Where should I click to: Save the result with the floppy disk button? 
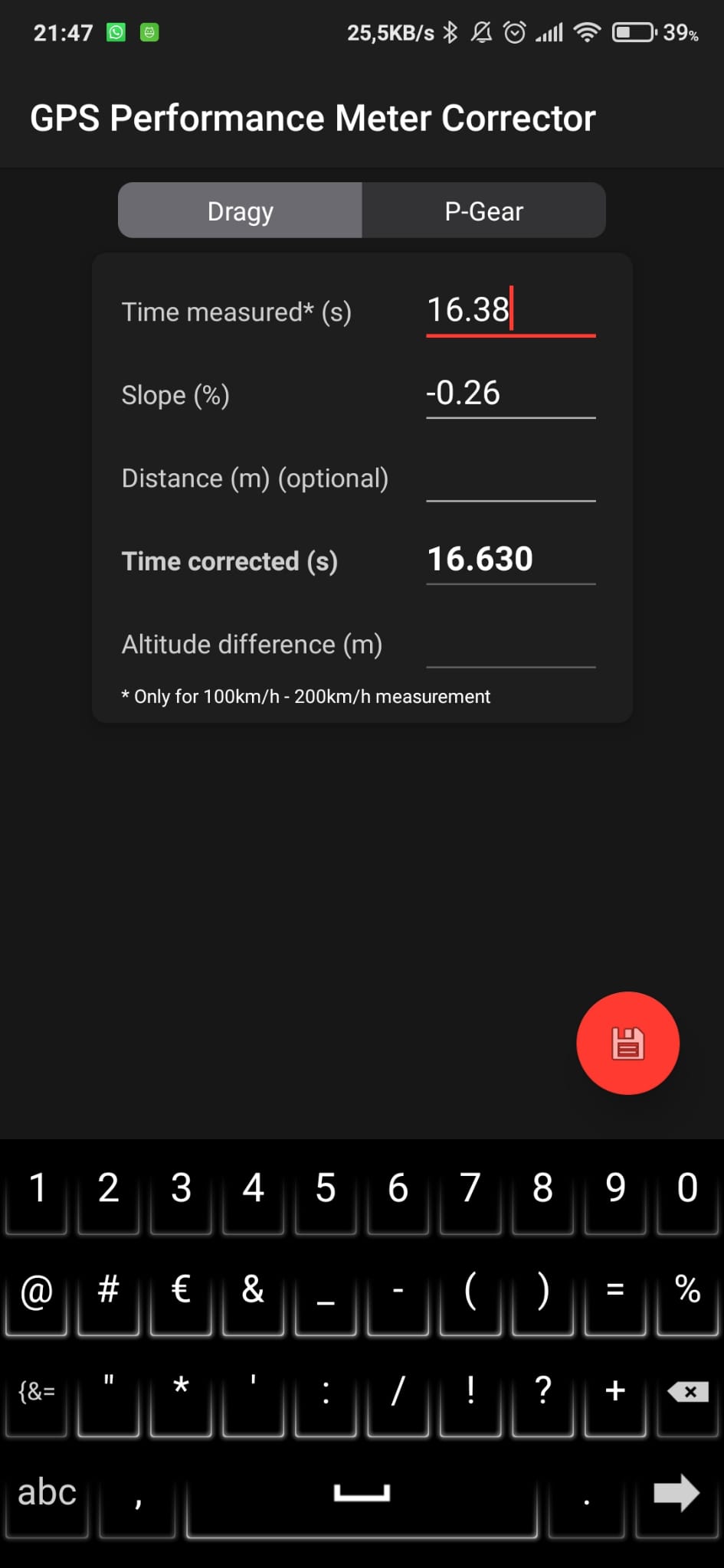click(x=627, y=1043)
